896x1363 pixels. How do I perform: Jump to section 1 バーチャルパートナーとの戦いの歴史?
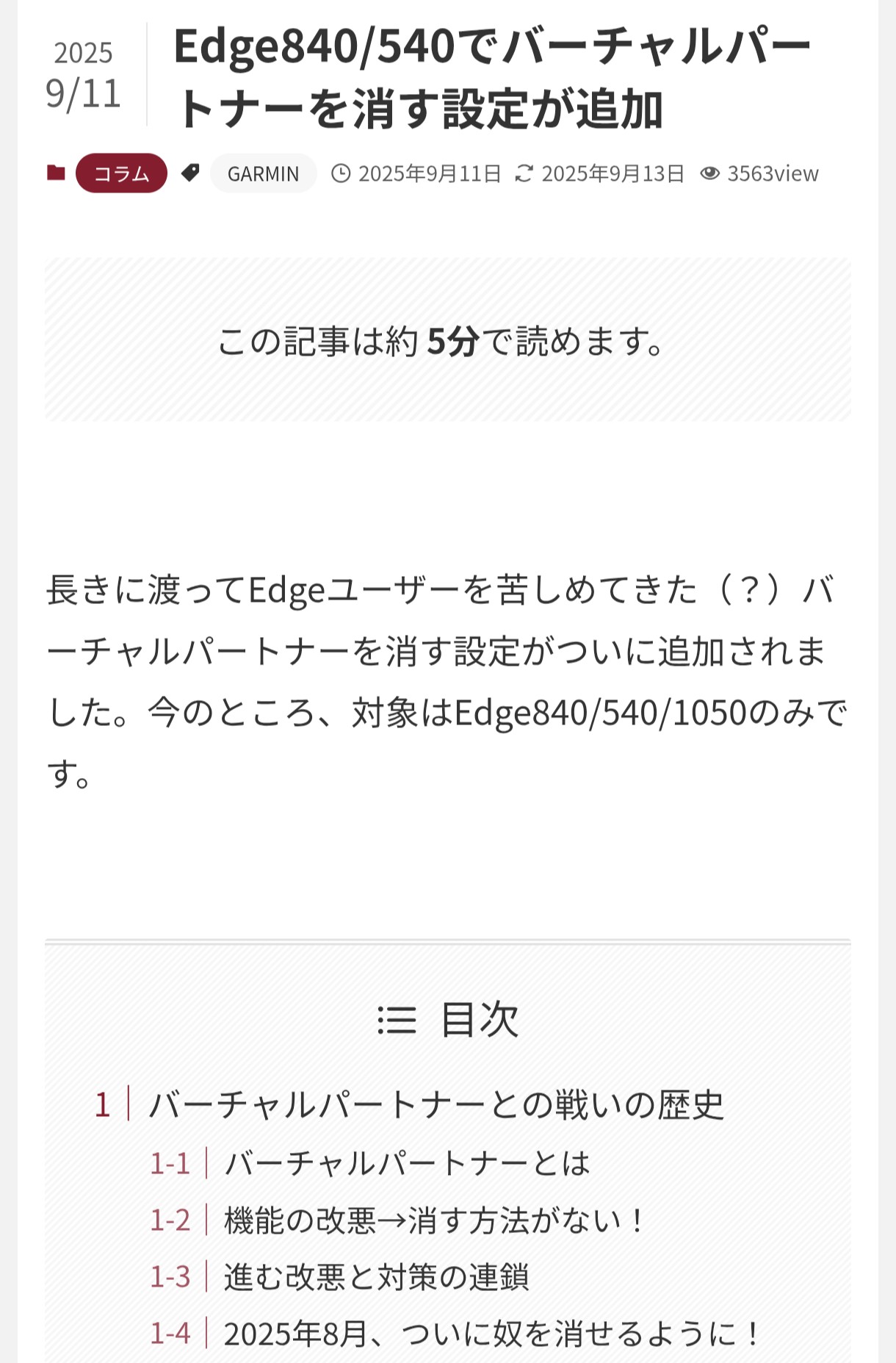coord(436,1104)
